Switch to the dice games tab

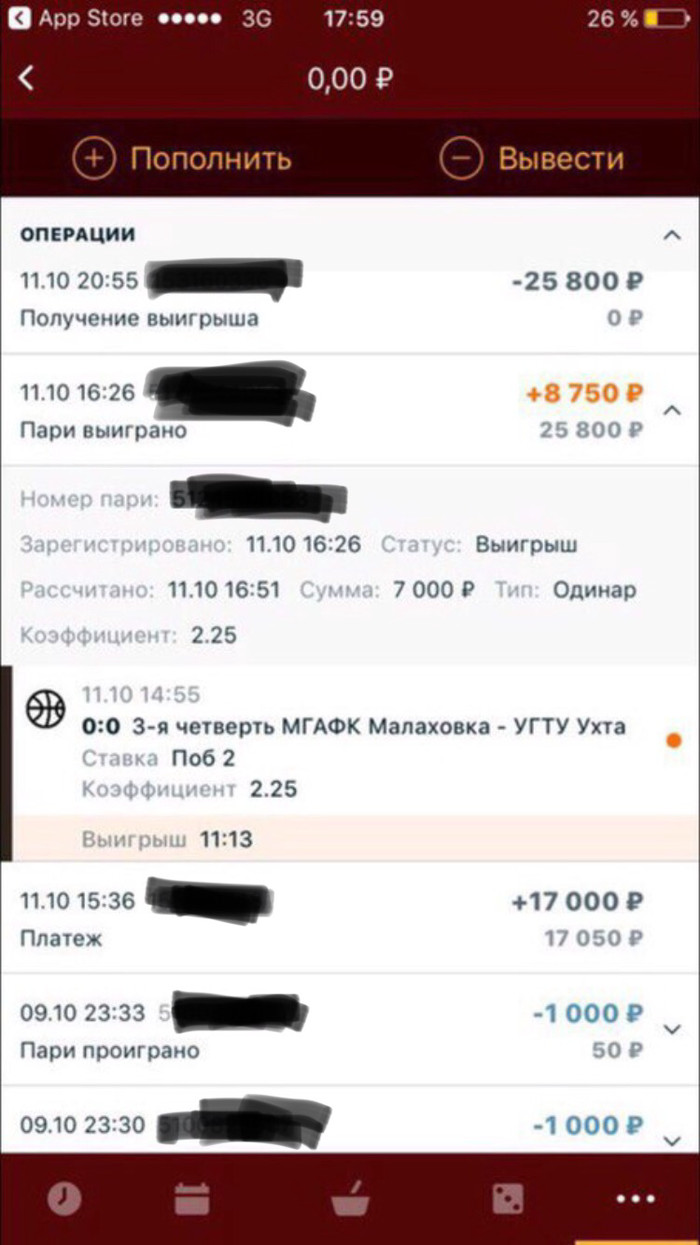[x=508, y=1199]
